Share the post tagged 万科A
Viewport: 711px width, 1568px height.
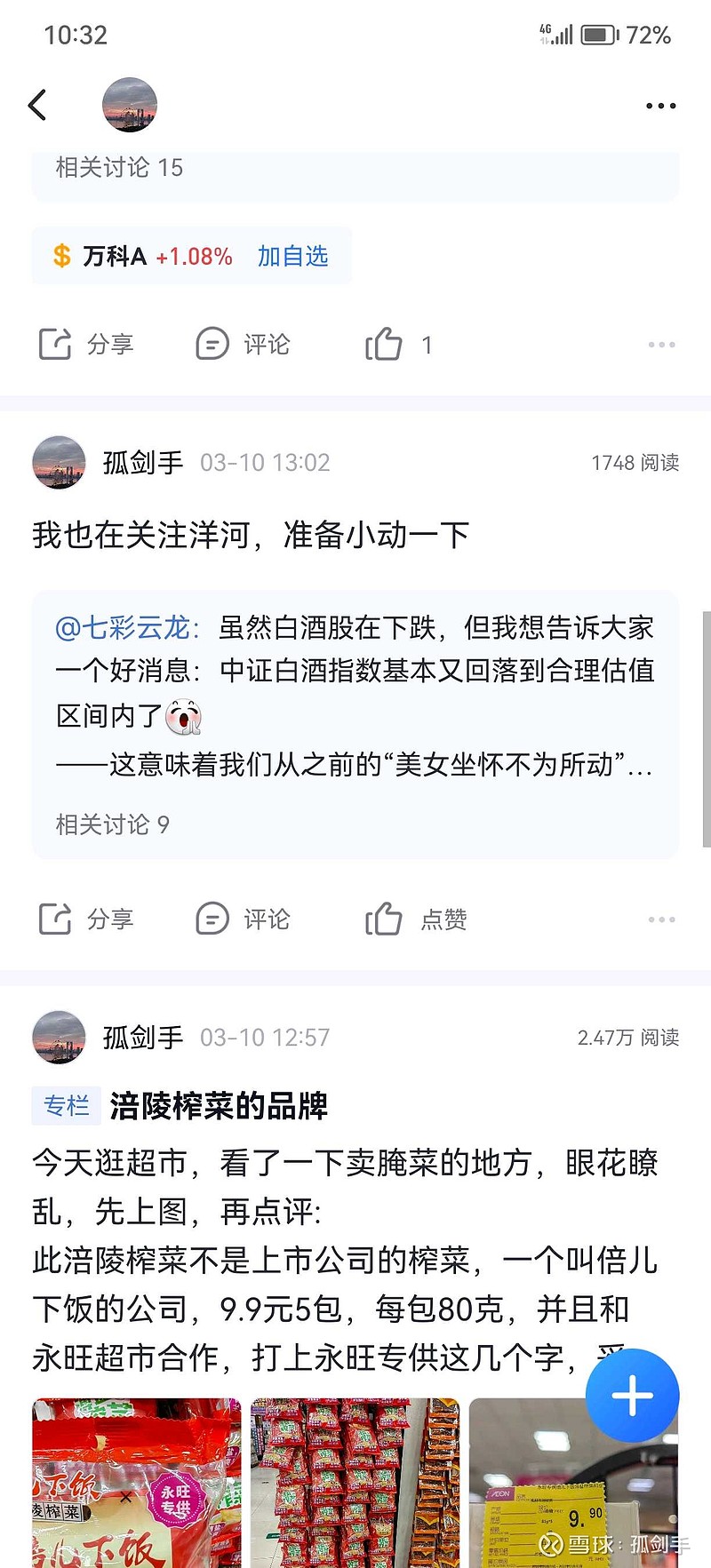(86, 344)
